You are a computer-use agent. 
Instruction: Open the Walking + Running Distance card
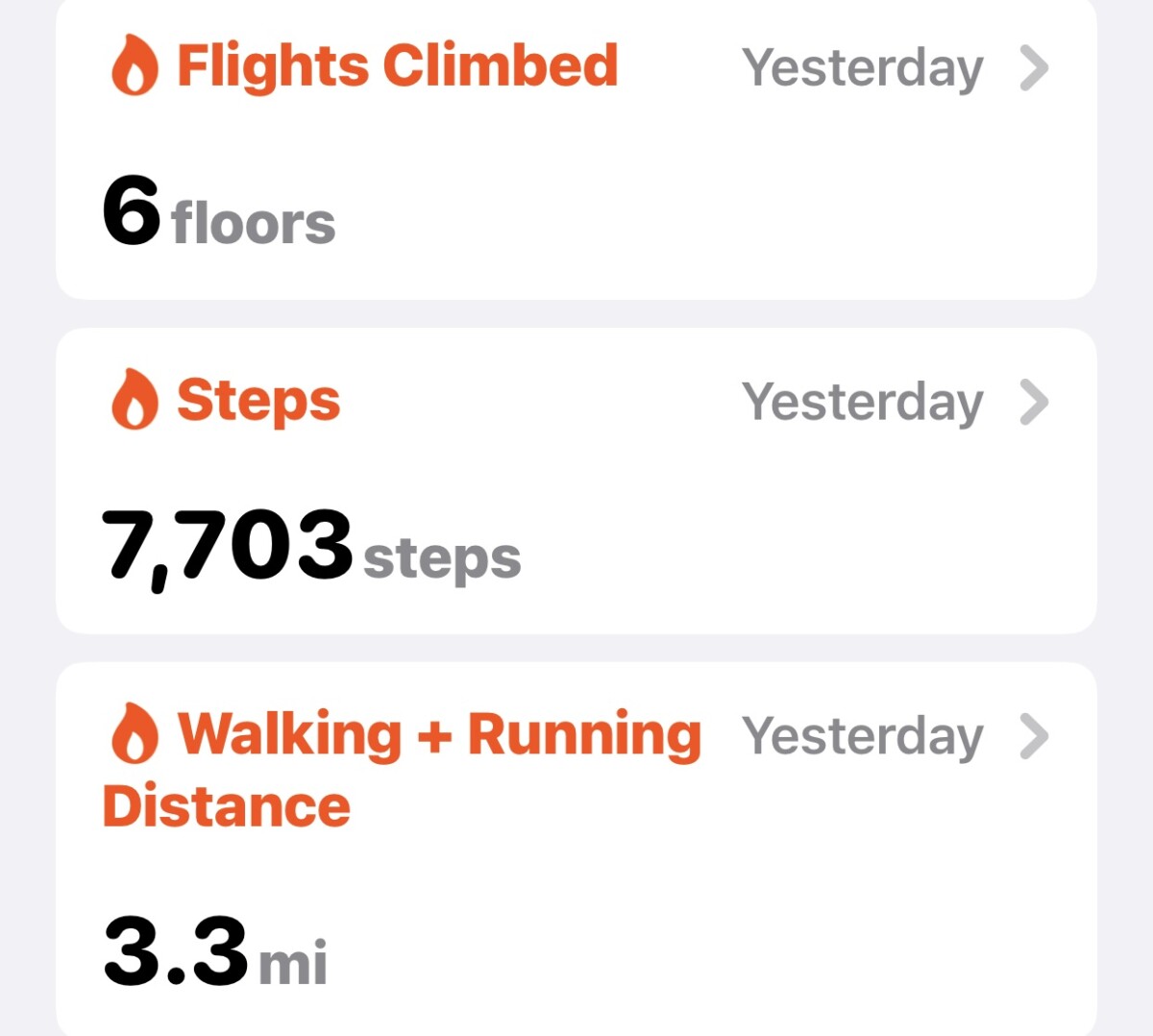click(x=576, y=846)
